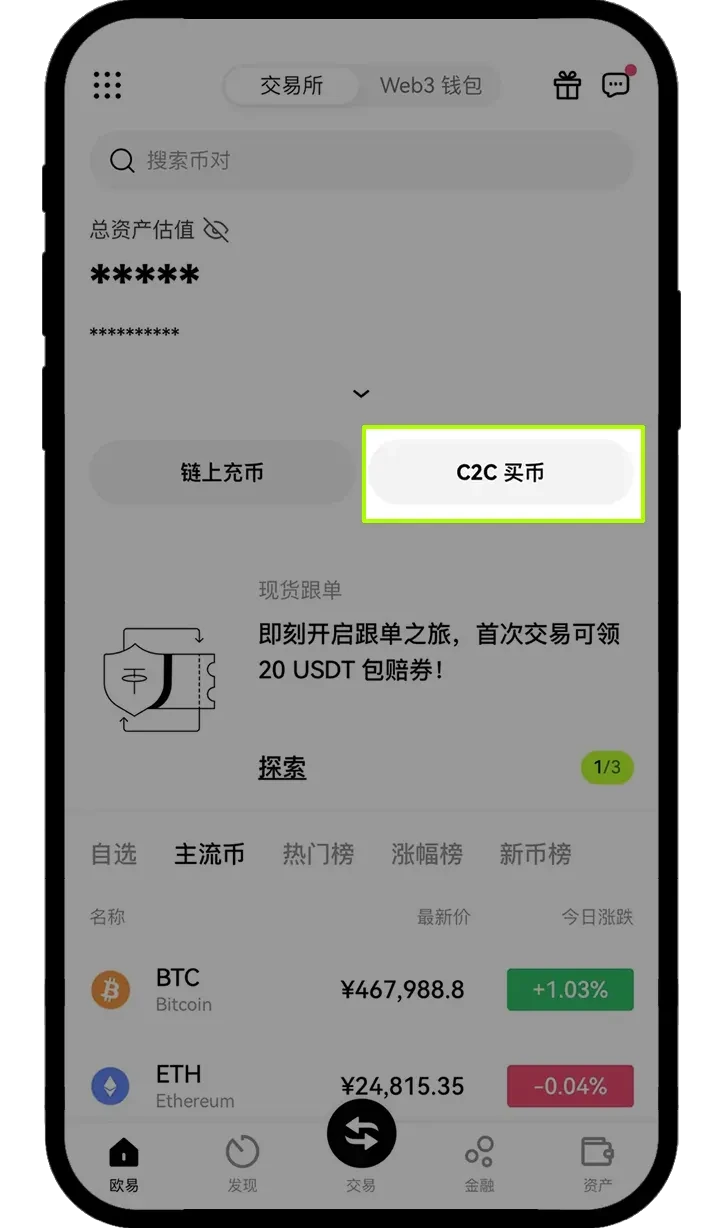Toggle asset value visibility eye icon

point(216,230)
